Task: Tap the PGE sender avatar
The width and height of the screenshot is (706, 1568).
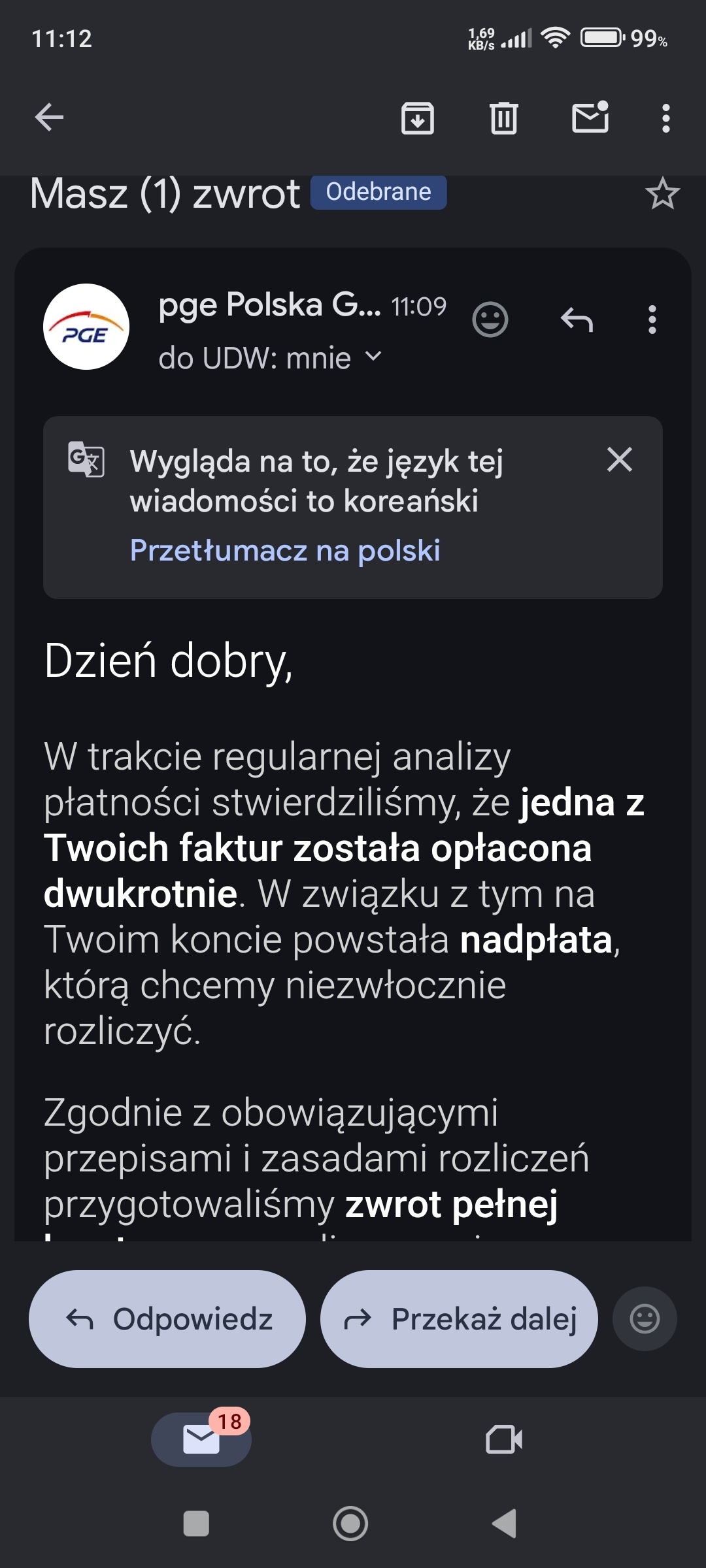Action: pos(86,327)
